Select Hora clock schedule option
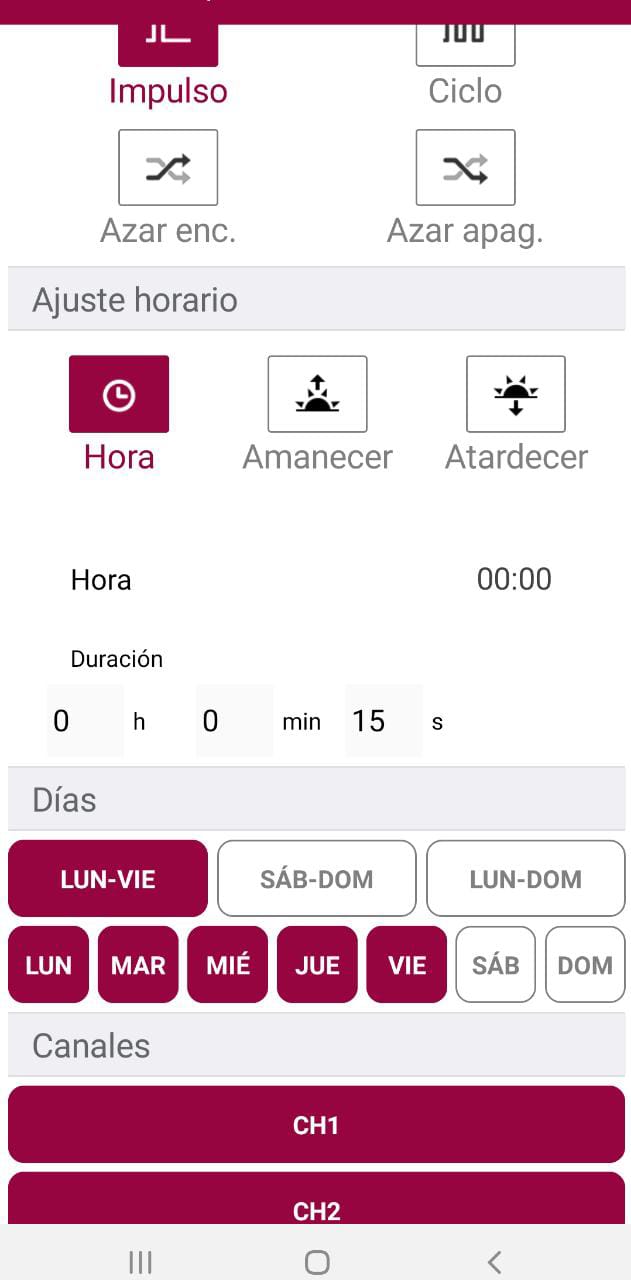Viewport: 631px width, 1280px height. (119, 395)
